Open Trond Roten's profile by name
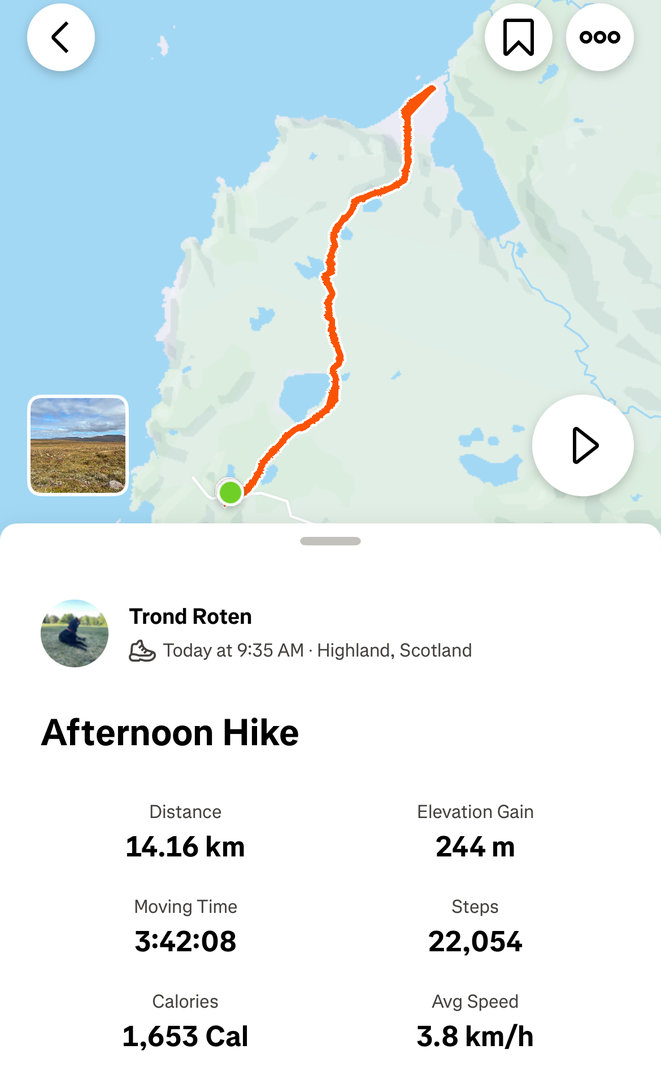The height and width of the screenshot is (1080, 661). (x=190, y=617)
